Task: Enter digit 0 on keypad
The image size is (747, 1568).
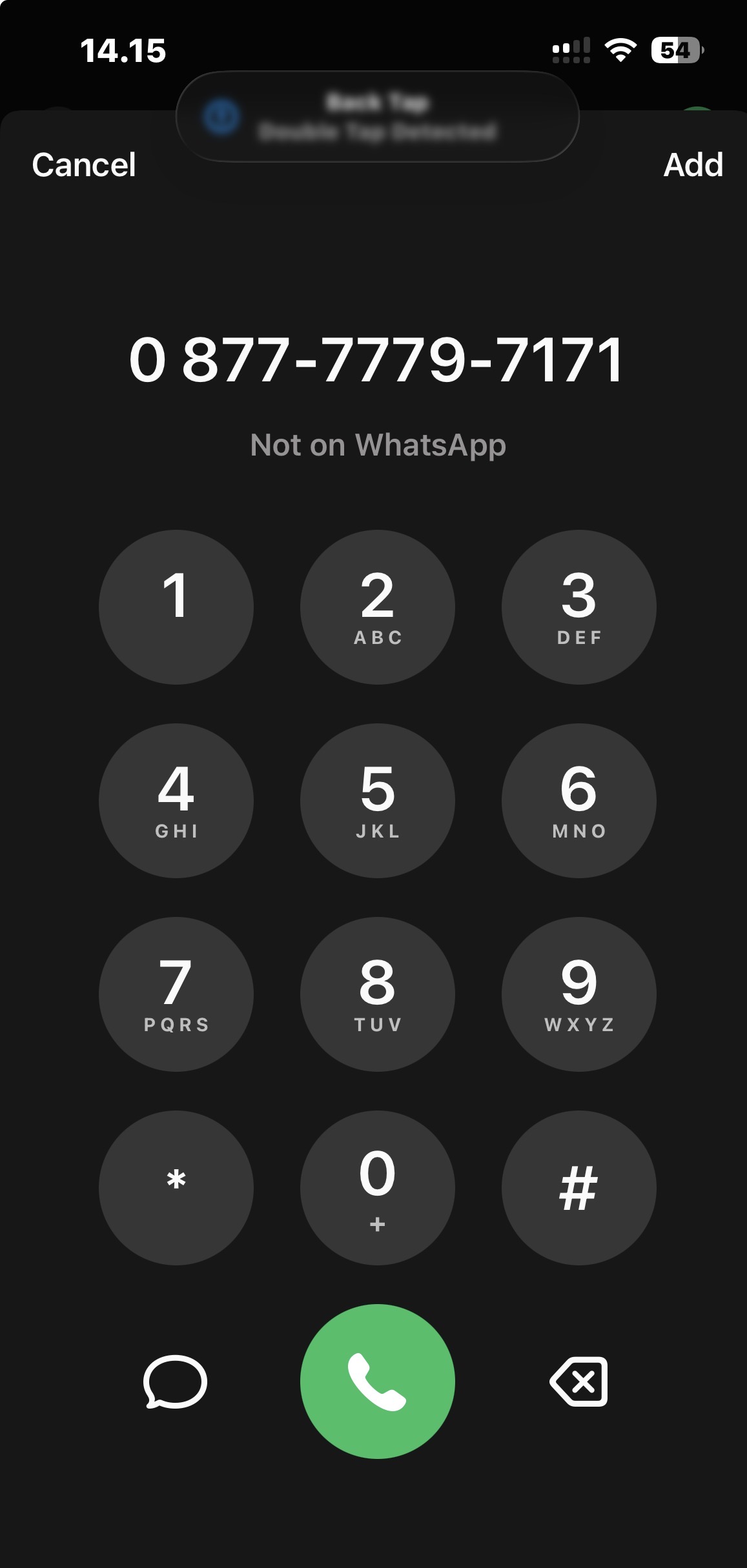Action: pos(378,1188)
